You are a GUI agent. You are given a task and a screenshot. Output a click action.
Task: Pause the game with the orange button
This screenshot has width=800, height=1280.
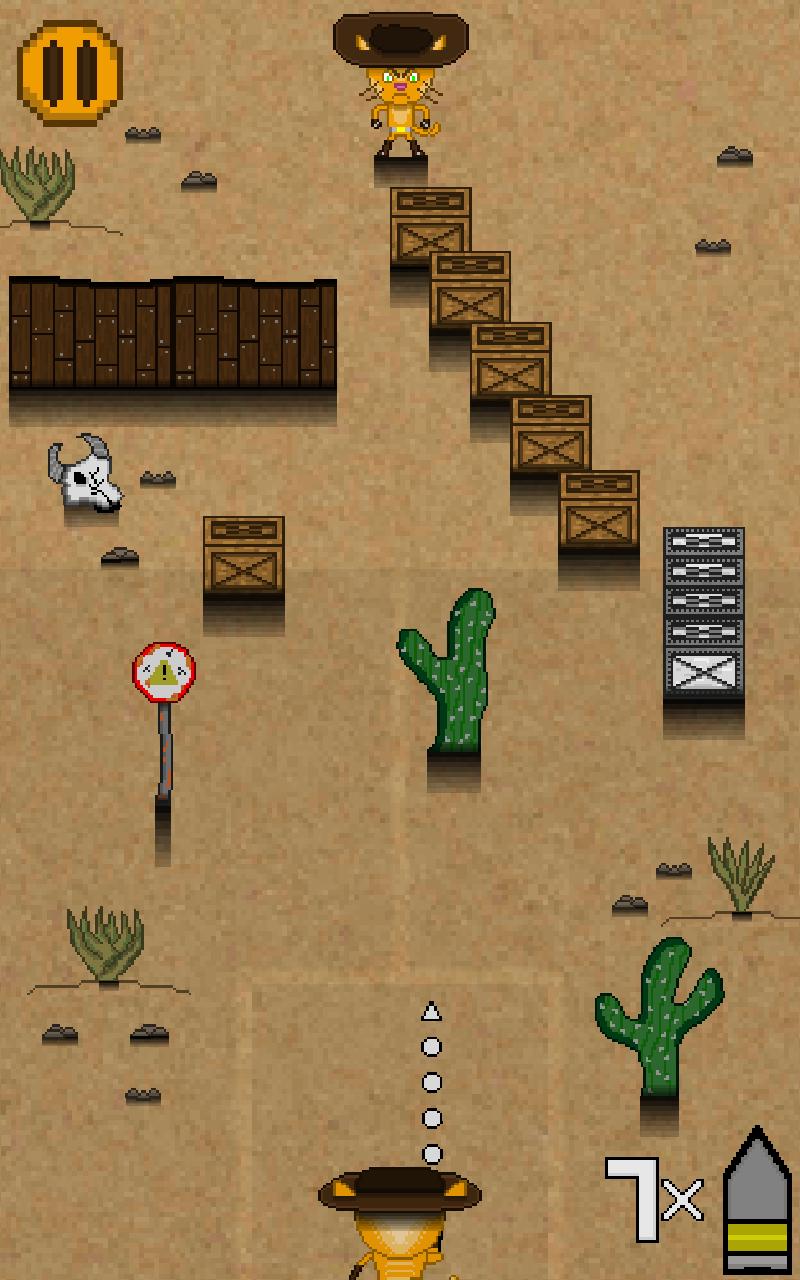(x=70, y=71)
